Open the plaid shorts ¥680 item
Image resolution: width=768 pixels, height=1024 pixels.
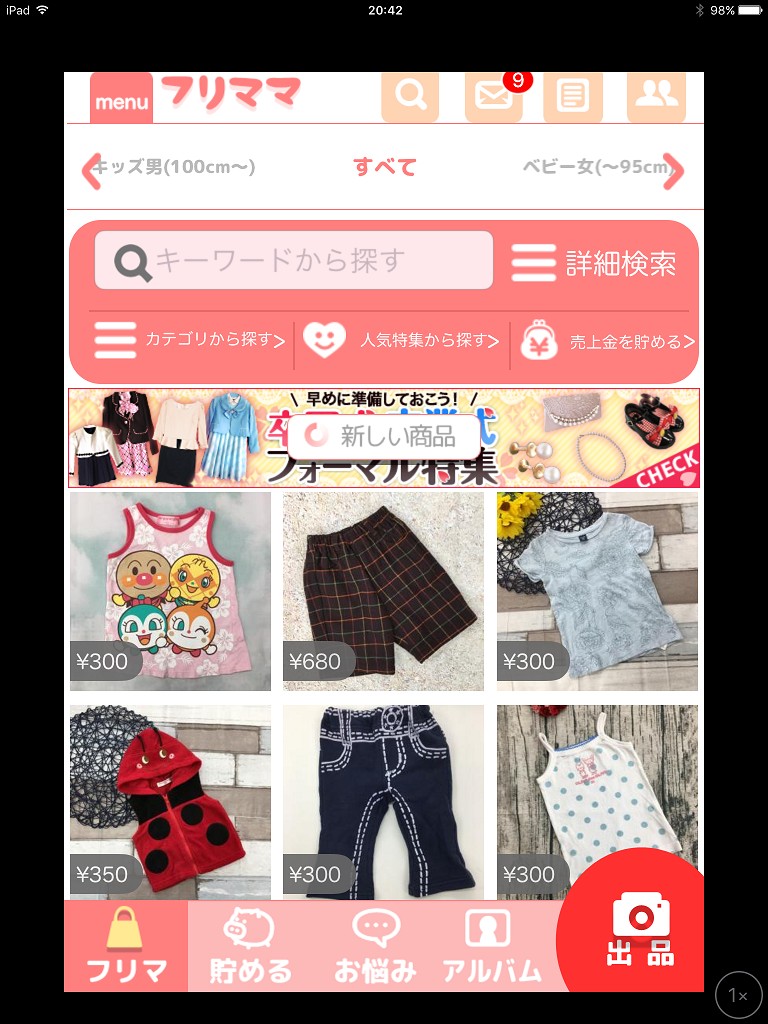(383, 591)
